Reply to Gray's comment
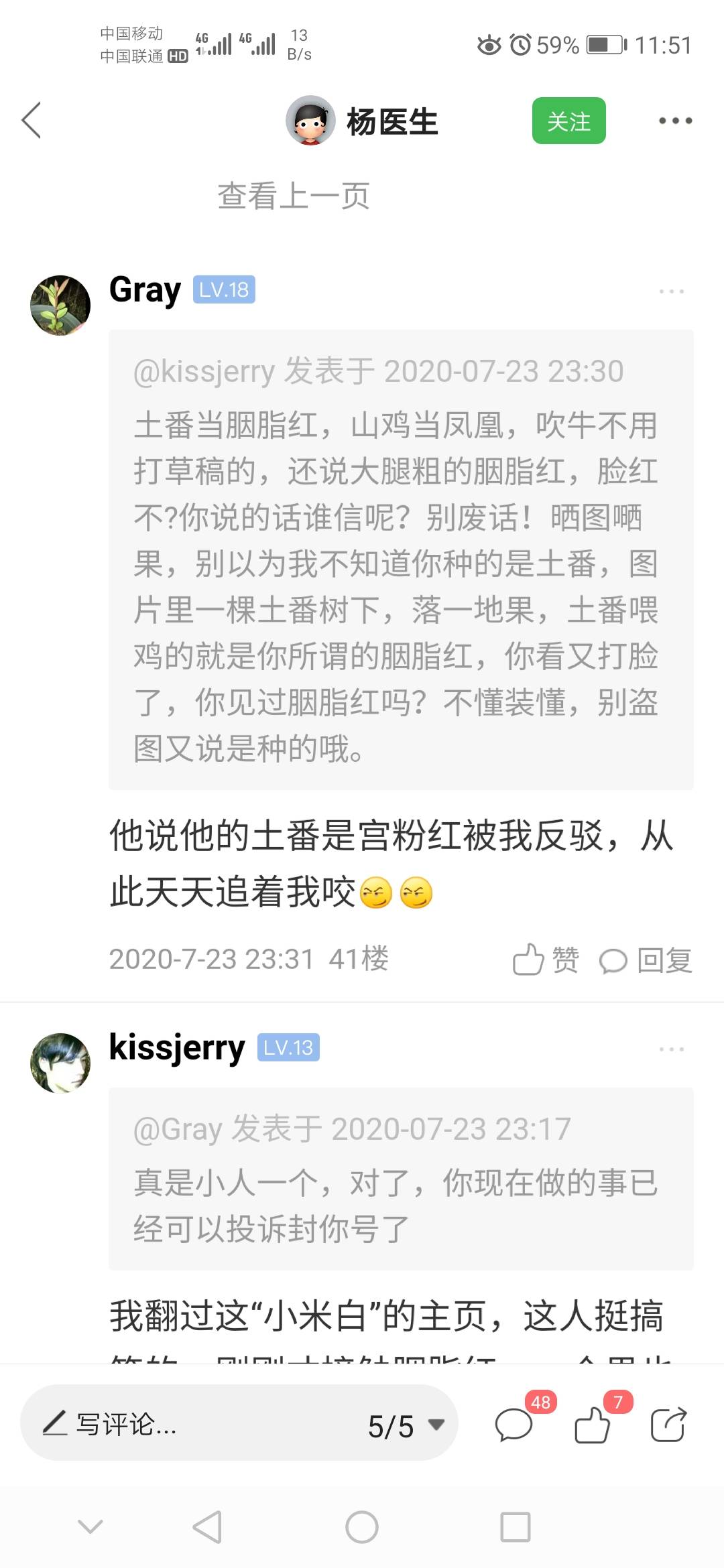The image size is (724, 1568). click(x=646, y=960)
